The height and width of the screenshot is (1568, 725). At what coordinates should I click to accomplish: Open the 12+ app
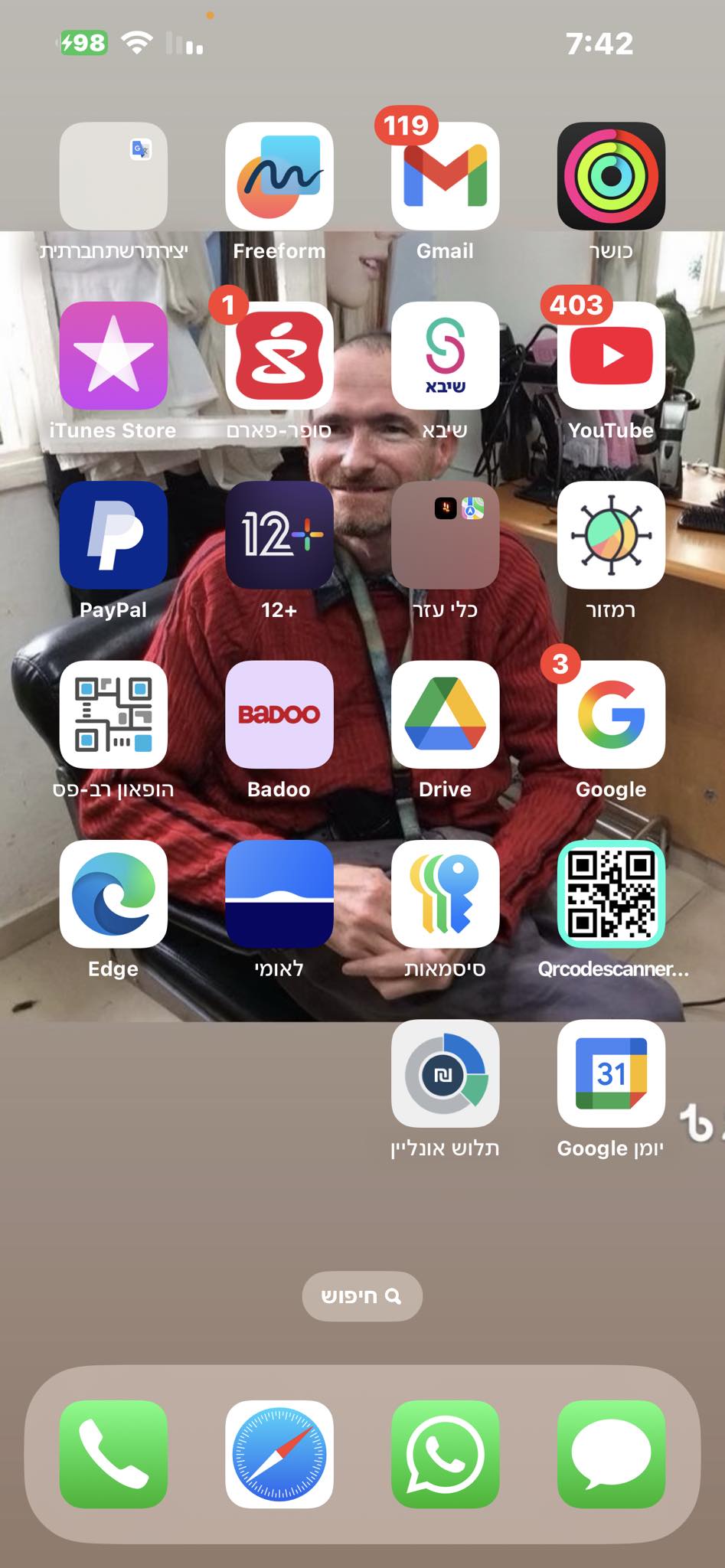tap(279, 535)
